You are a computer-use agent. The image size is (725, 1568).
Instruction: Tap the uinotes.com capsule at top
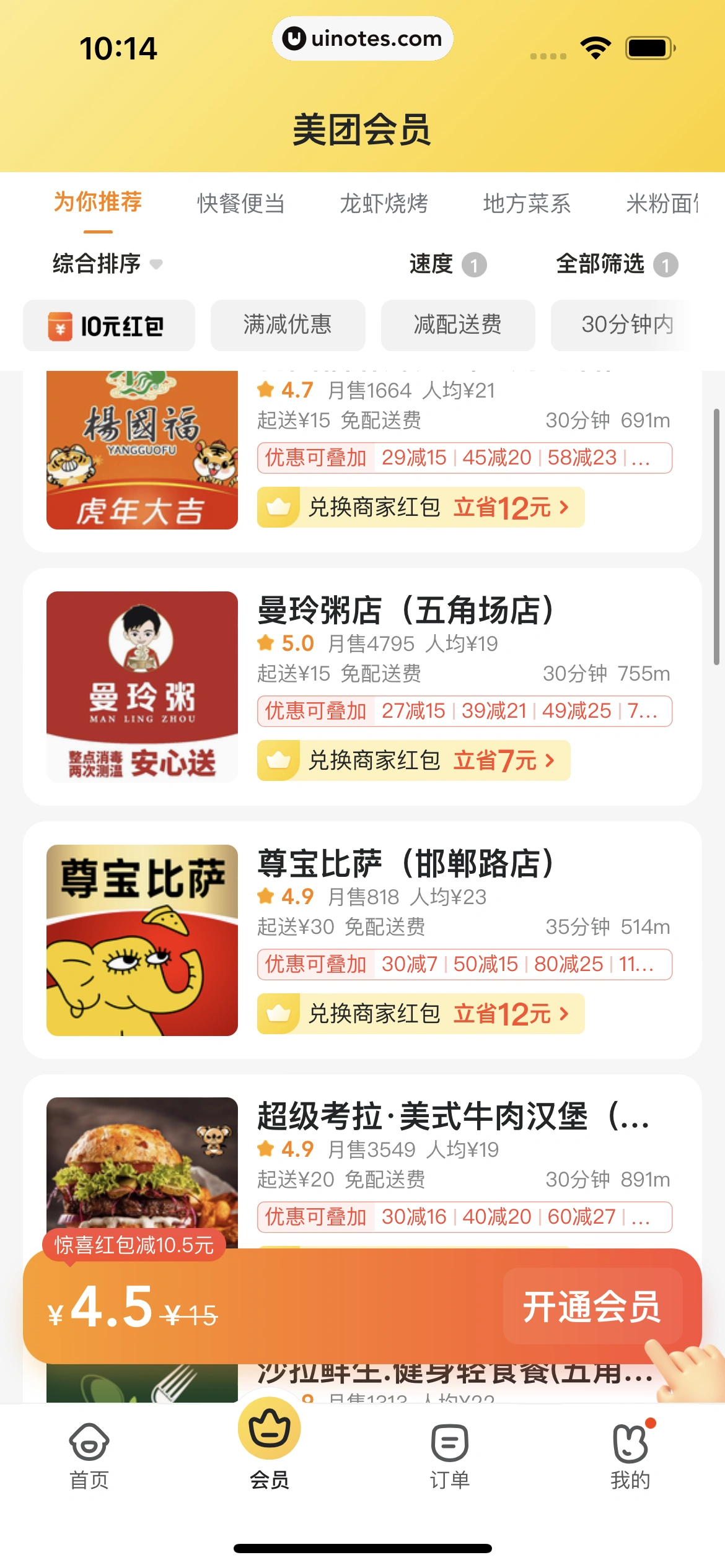[x=362, y=38]
